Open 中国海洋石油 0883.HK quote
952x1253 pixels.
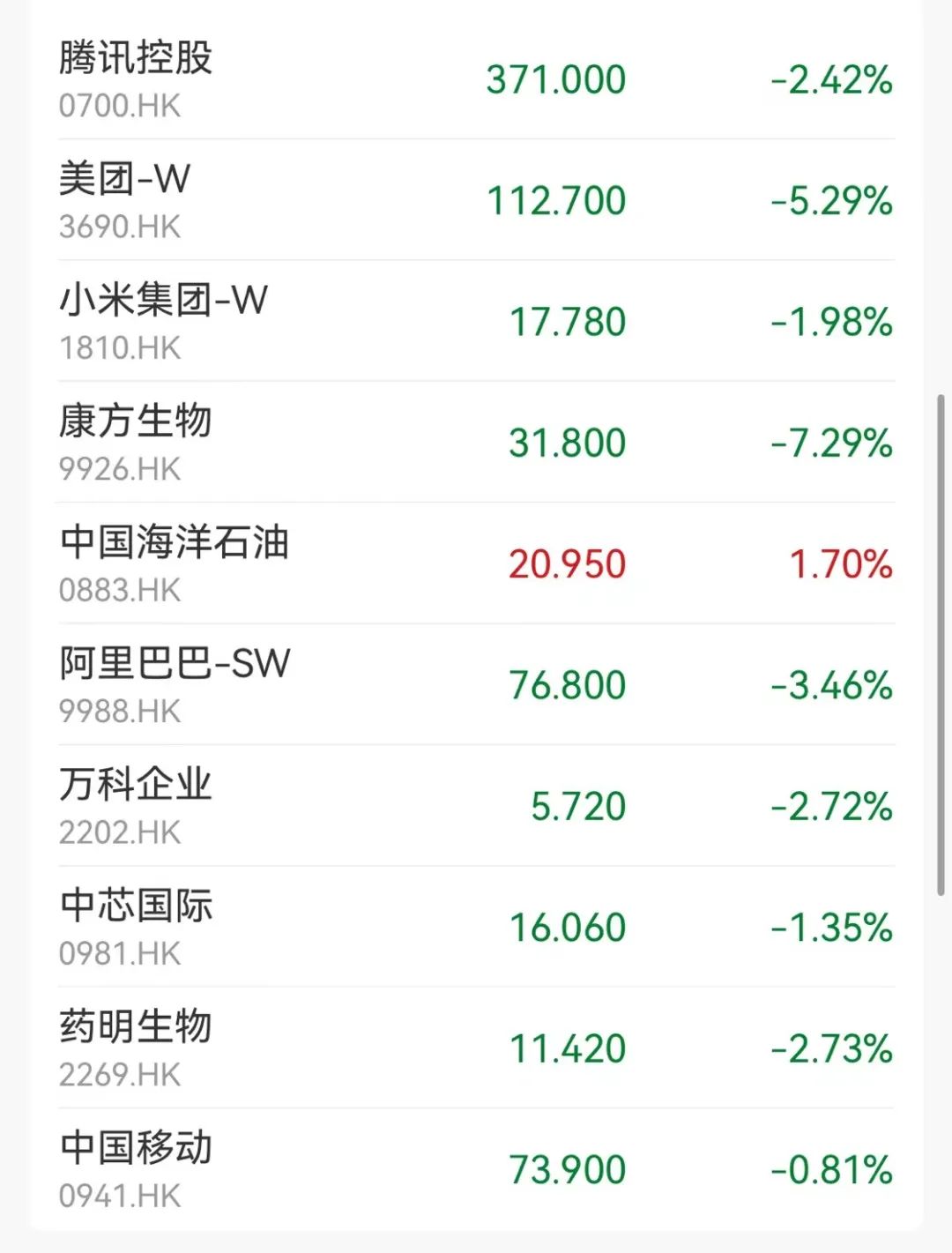coord(476,563)
